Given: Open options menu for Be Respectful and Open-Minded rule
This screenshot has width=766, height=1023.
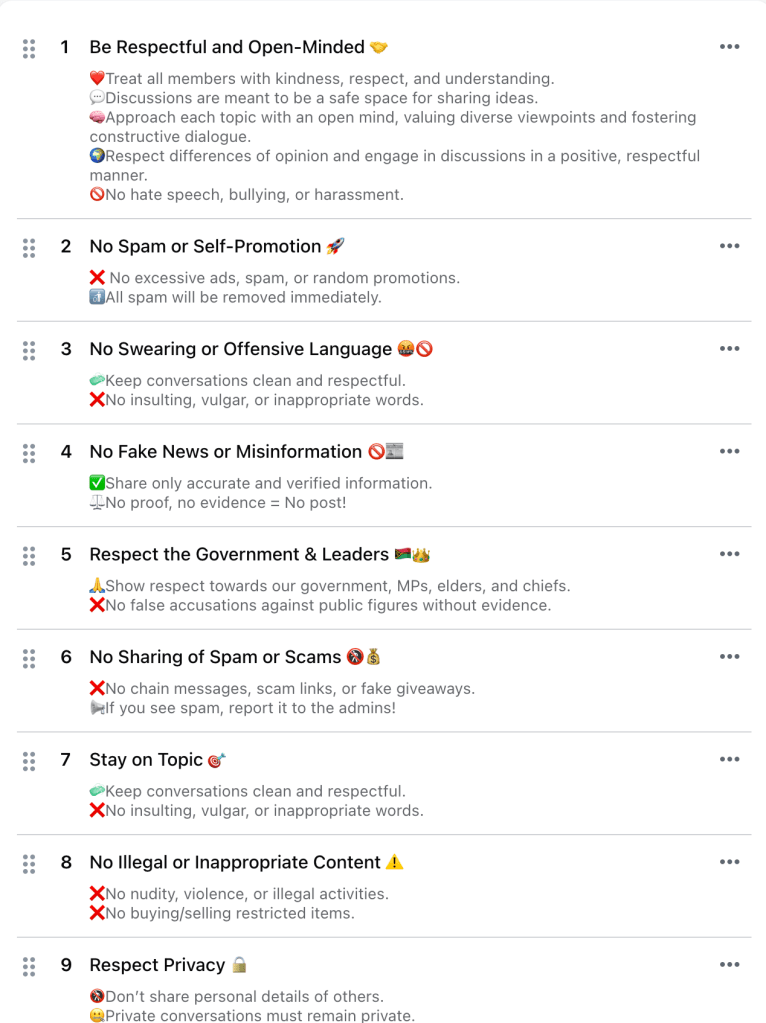Looking at the screenshot, I should pyautogui.click(x=729, y=47).
